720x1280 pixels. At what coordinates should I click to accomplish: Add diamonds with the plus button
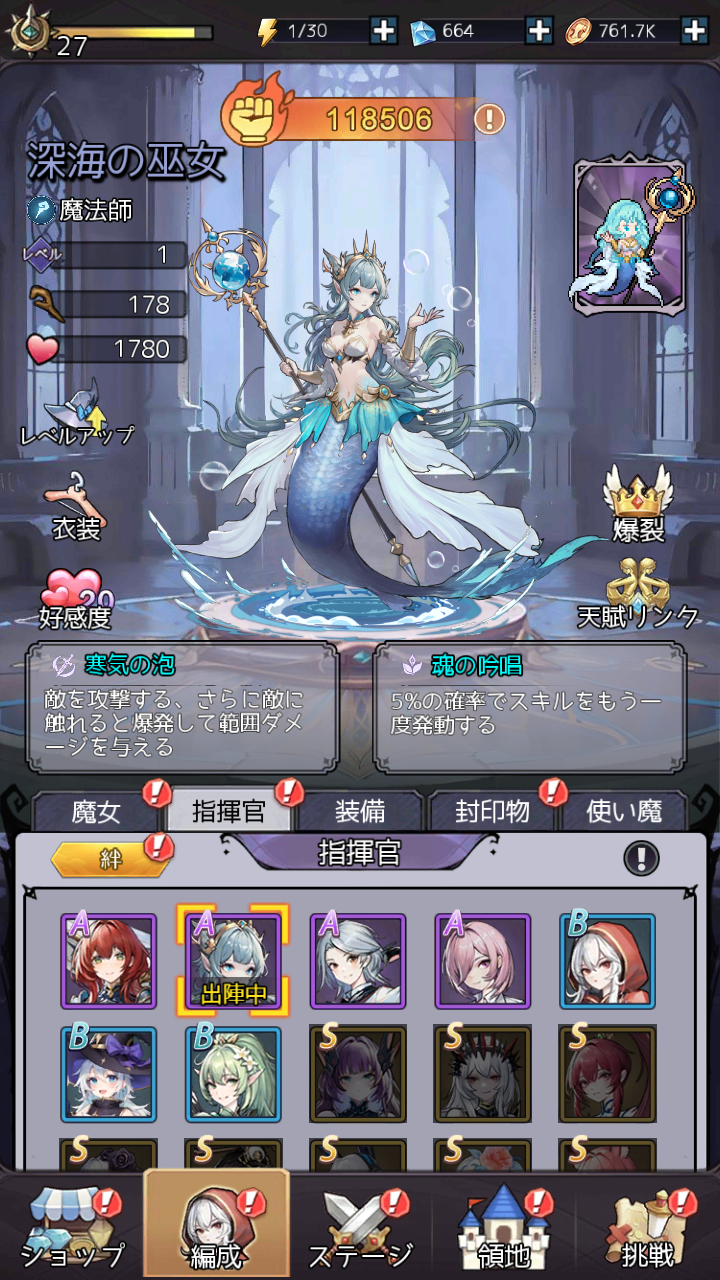539,31
